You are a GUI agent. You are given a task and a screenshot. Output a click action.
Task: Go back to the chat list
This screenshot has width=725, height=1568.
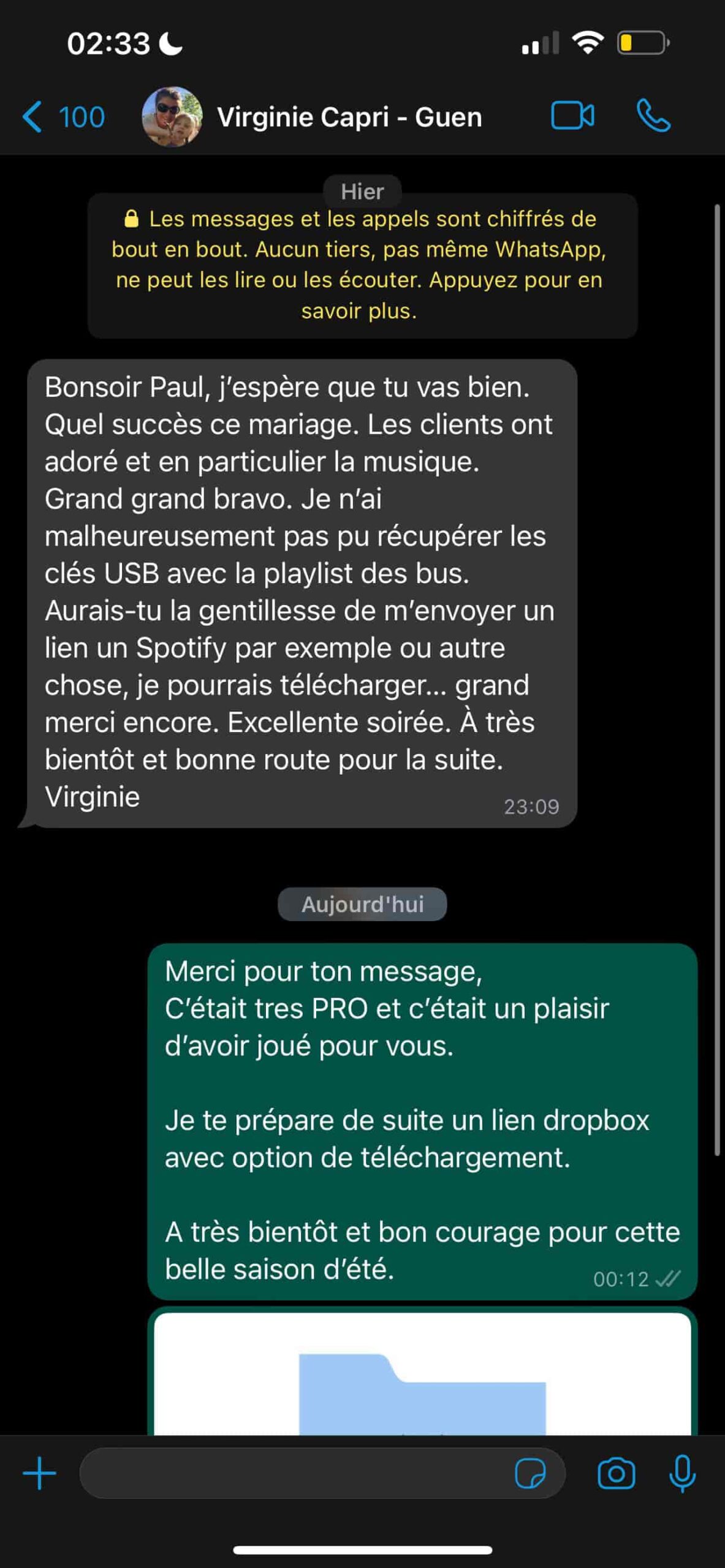[61, 116]
